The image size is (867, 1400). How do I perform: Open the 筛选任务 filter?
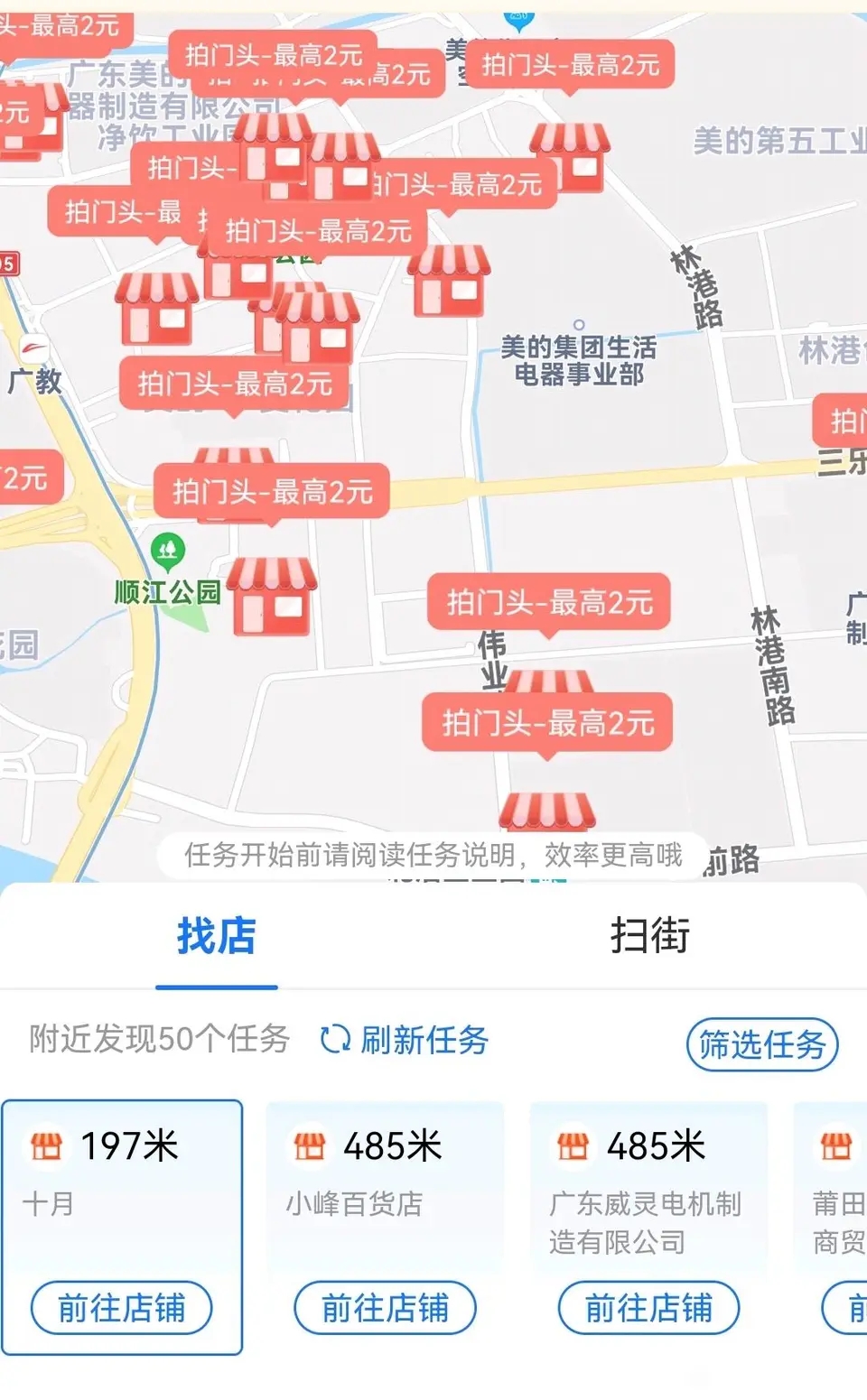pos(762,1044)
